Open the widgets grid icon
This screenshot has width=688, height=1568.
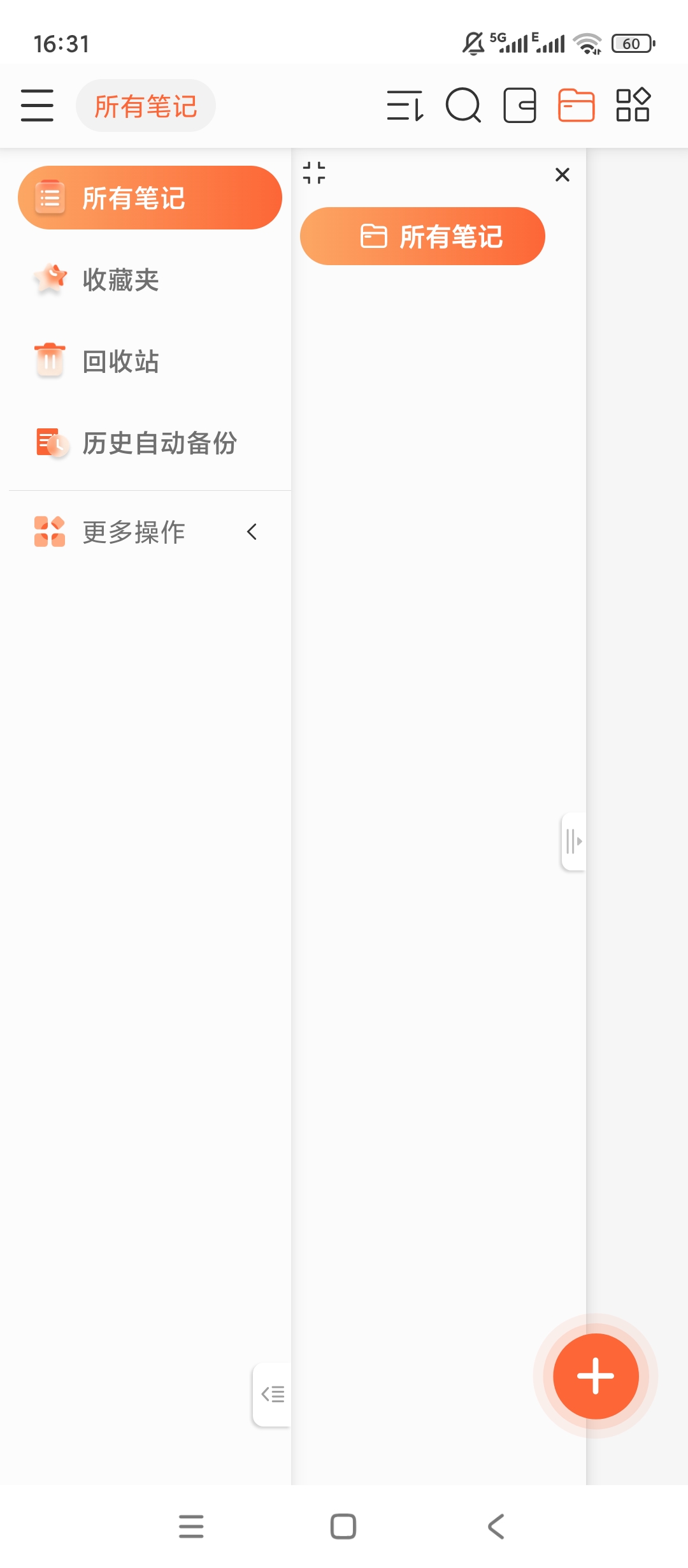coord(633,105)
